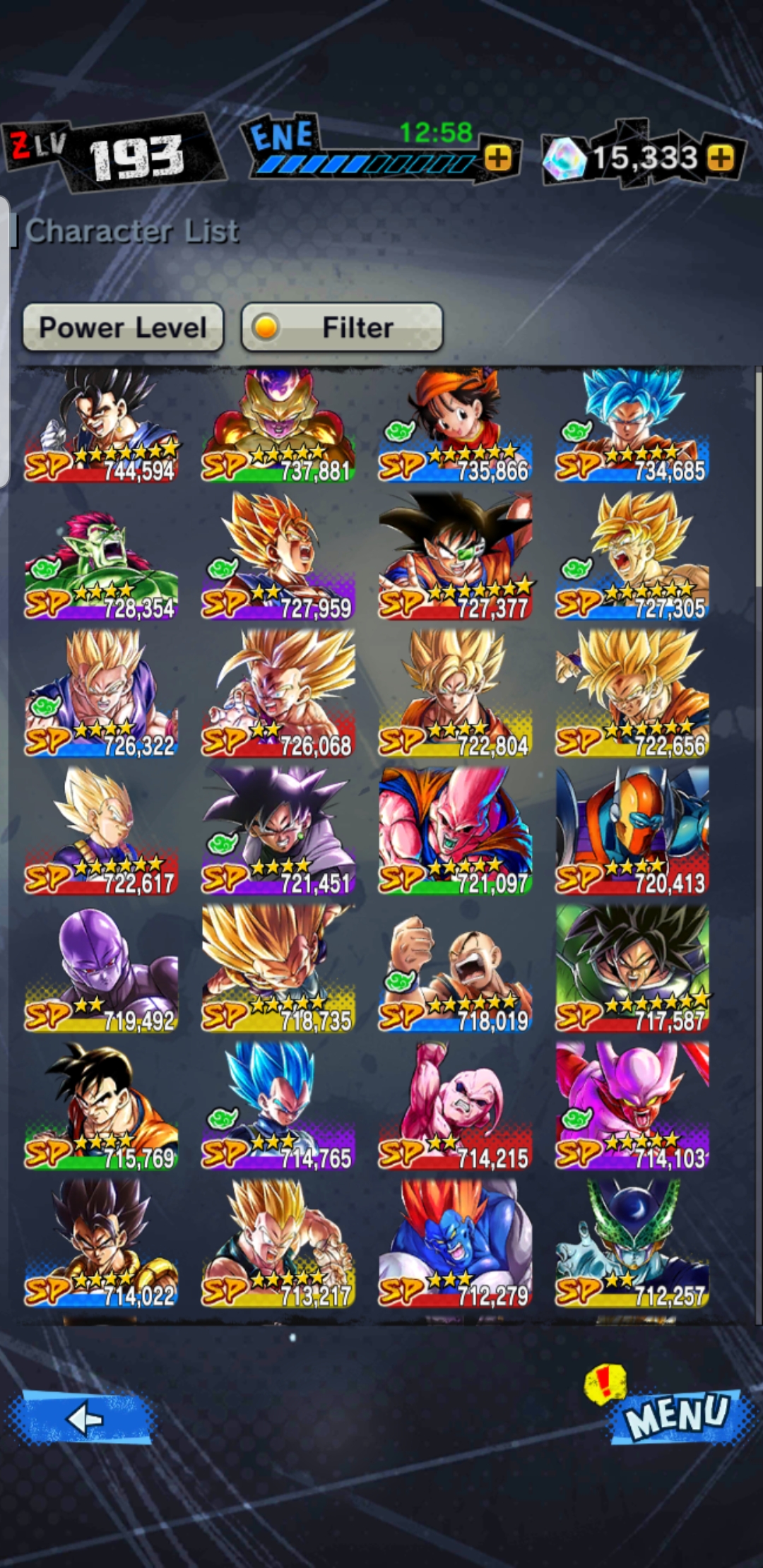The width and height of the screenshot is (763, 1568).
Task: Select the character with power 744,594
Action: [x=101, y=425]
